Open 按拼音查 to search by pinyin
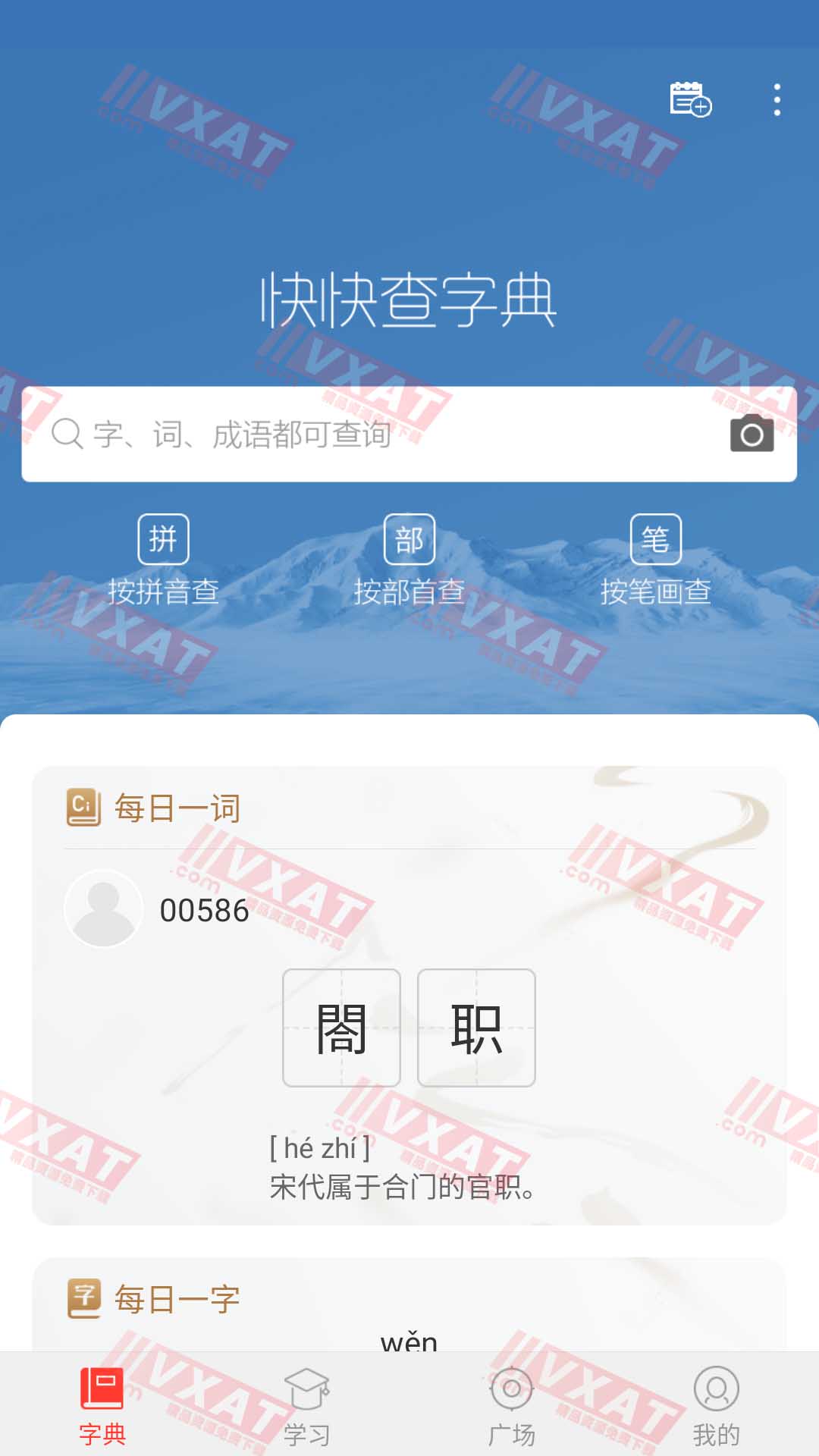The width and height of the screenshot is (819, 1456). tap(164, 593)
